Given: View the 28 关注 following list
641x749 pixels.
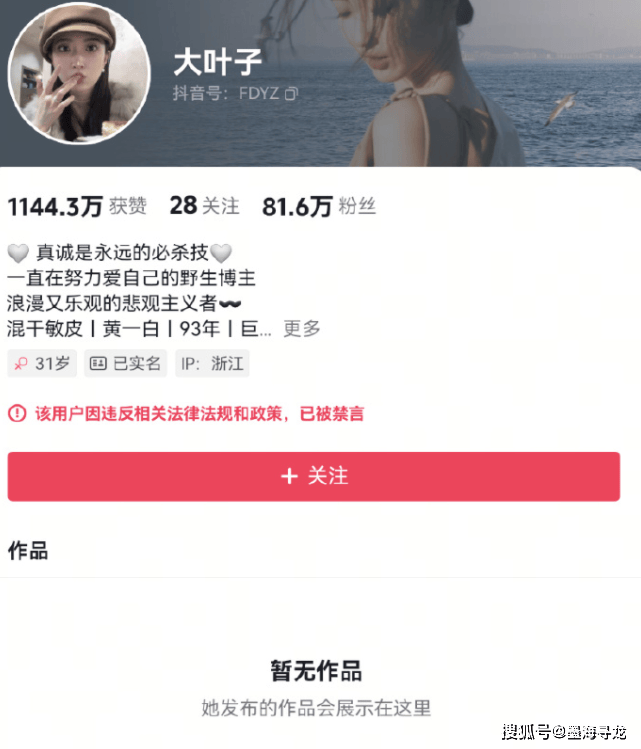Looking at the screenshot, I should [204, 206].
